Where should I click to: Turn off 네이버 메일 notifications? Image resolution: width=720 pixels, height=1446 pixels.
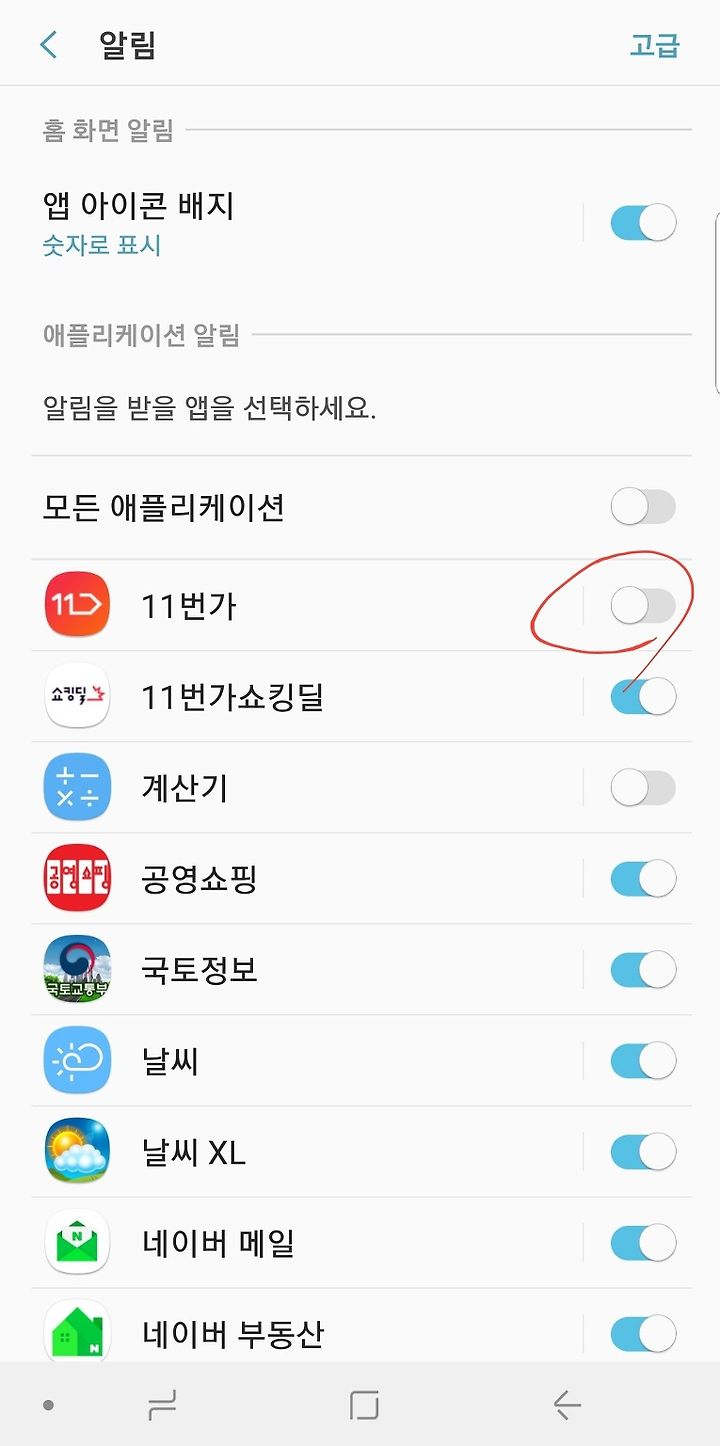643,1242
